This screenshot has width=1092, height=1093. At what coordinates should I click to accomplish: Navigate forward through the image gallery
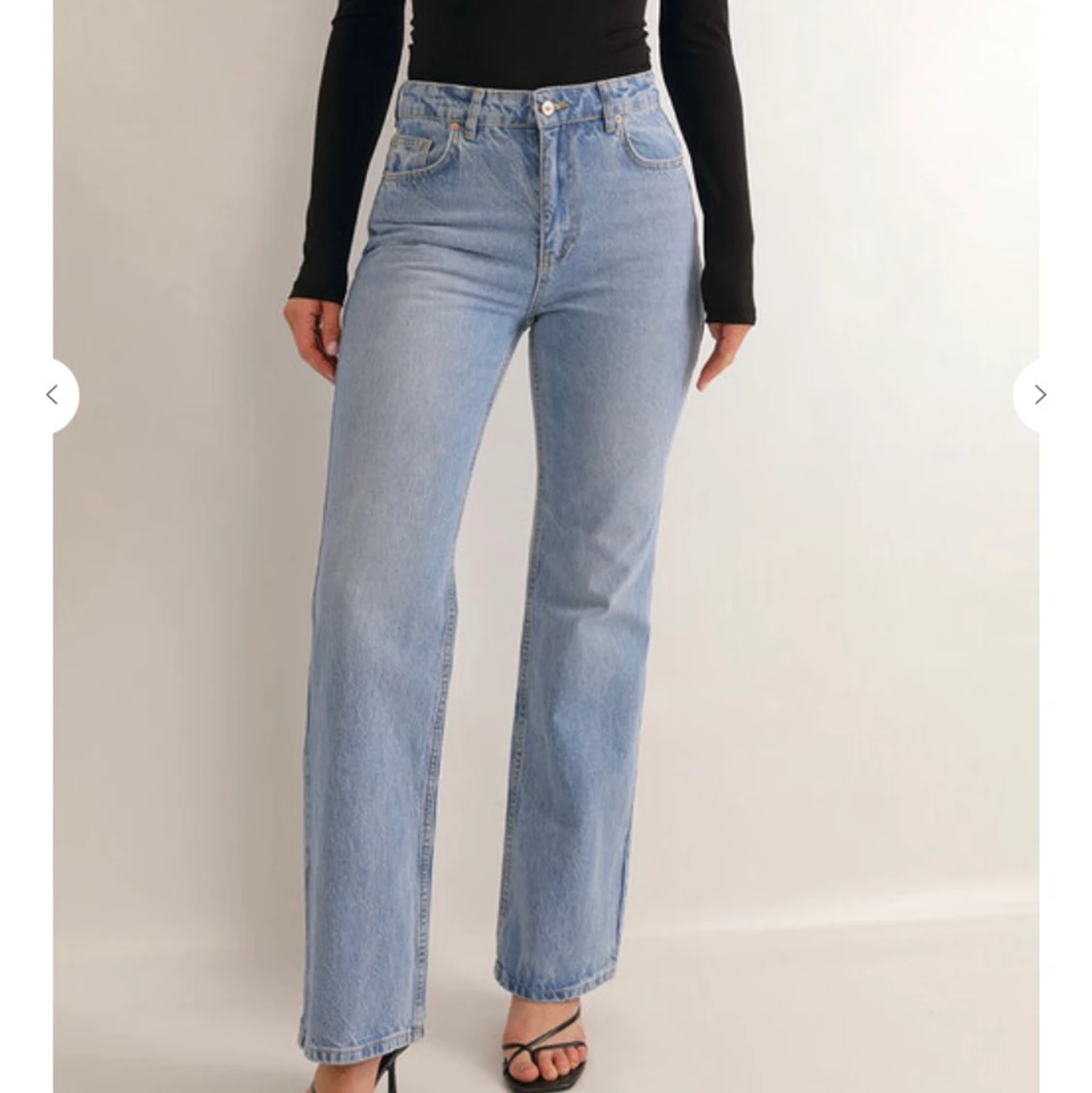point(1039,395)
